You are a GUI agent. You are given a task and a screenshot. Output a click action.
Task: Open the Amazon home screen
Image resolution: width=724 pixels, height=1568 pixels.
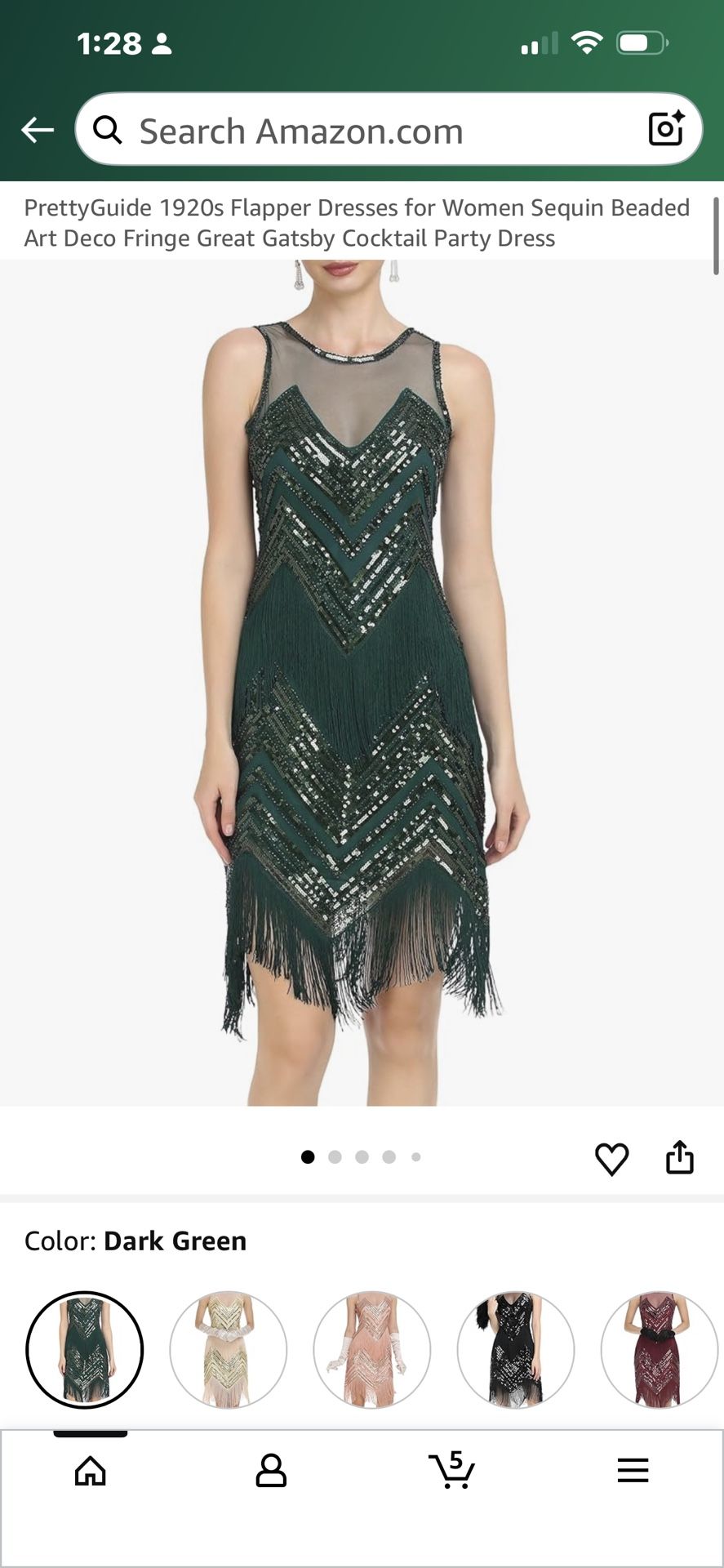(90, 1470)
